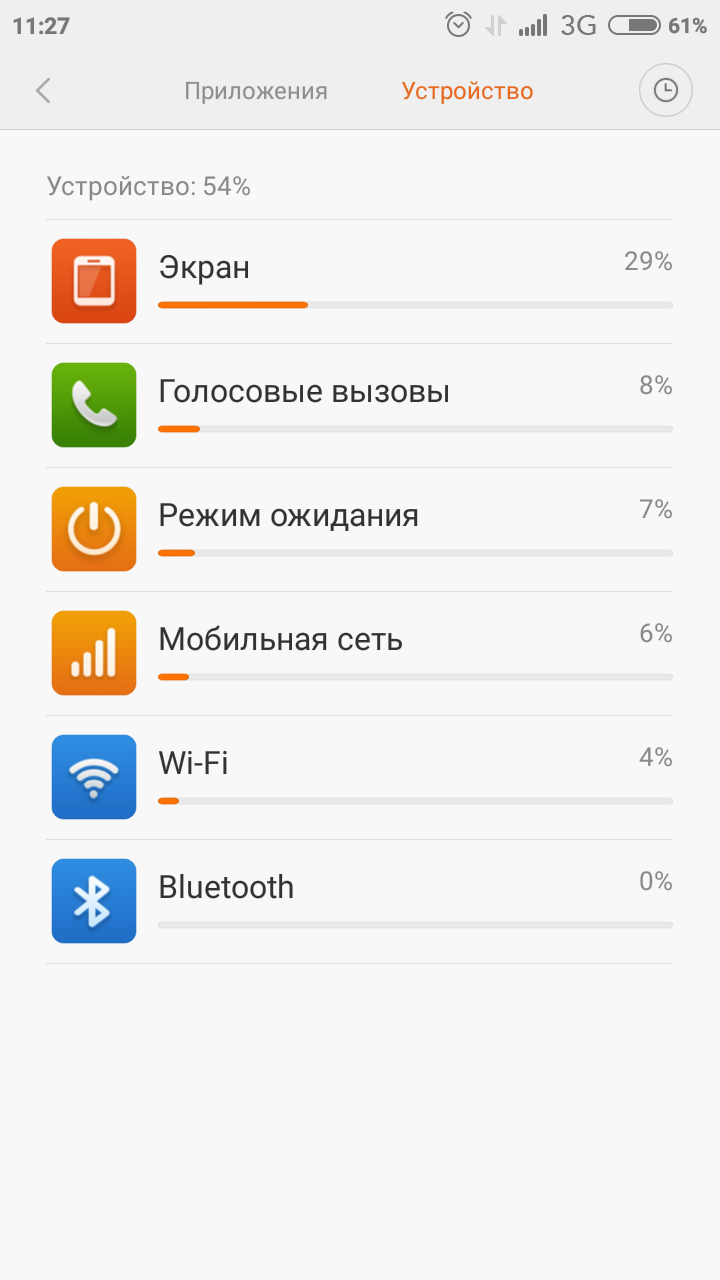This screenshot has height=1280, width=720.
Task: Open the Bluetooth usage row
Action: [x=359, y=902]
